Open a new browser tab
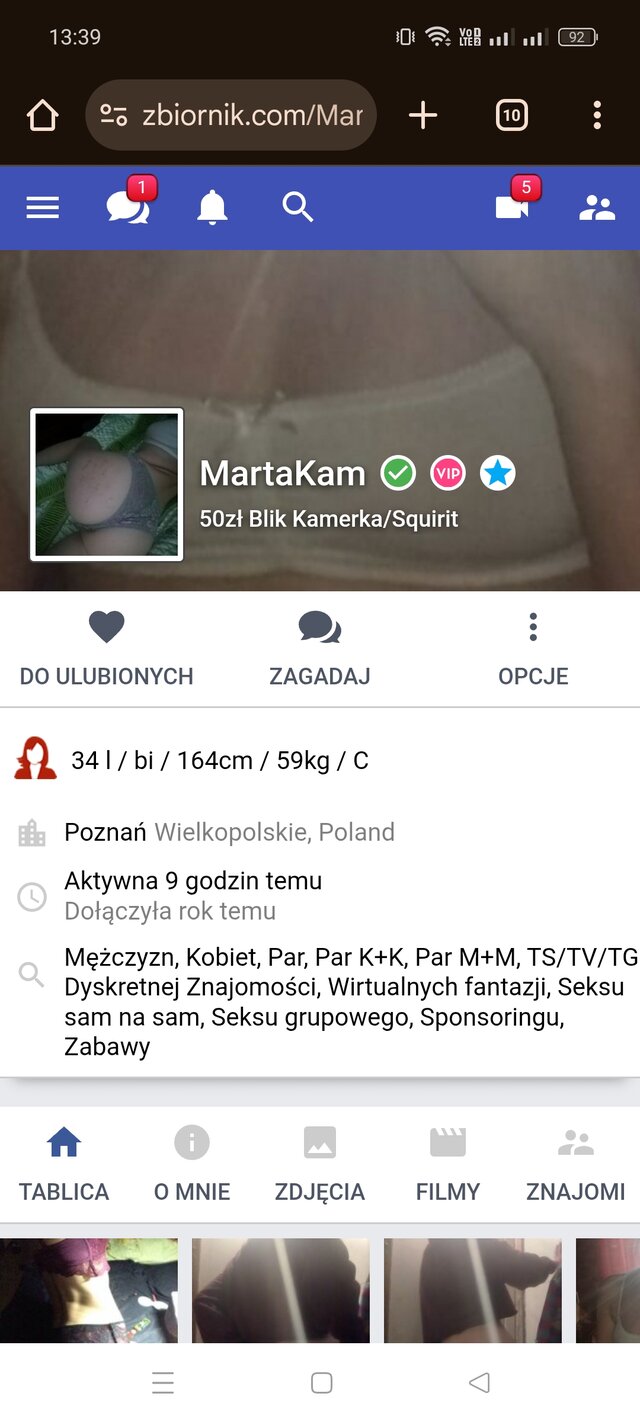The image size is (640, 1422). 423,116
